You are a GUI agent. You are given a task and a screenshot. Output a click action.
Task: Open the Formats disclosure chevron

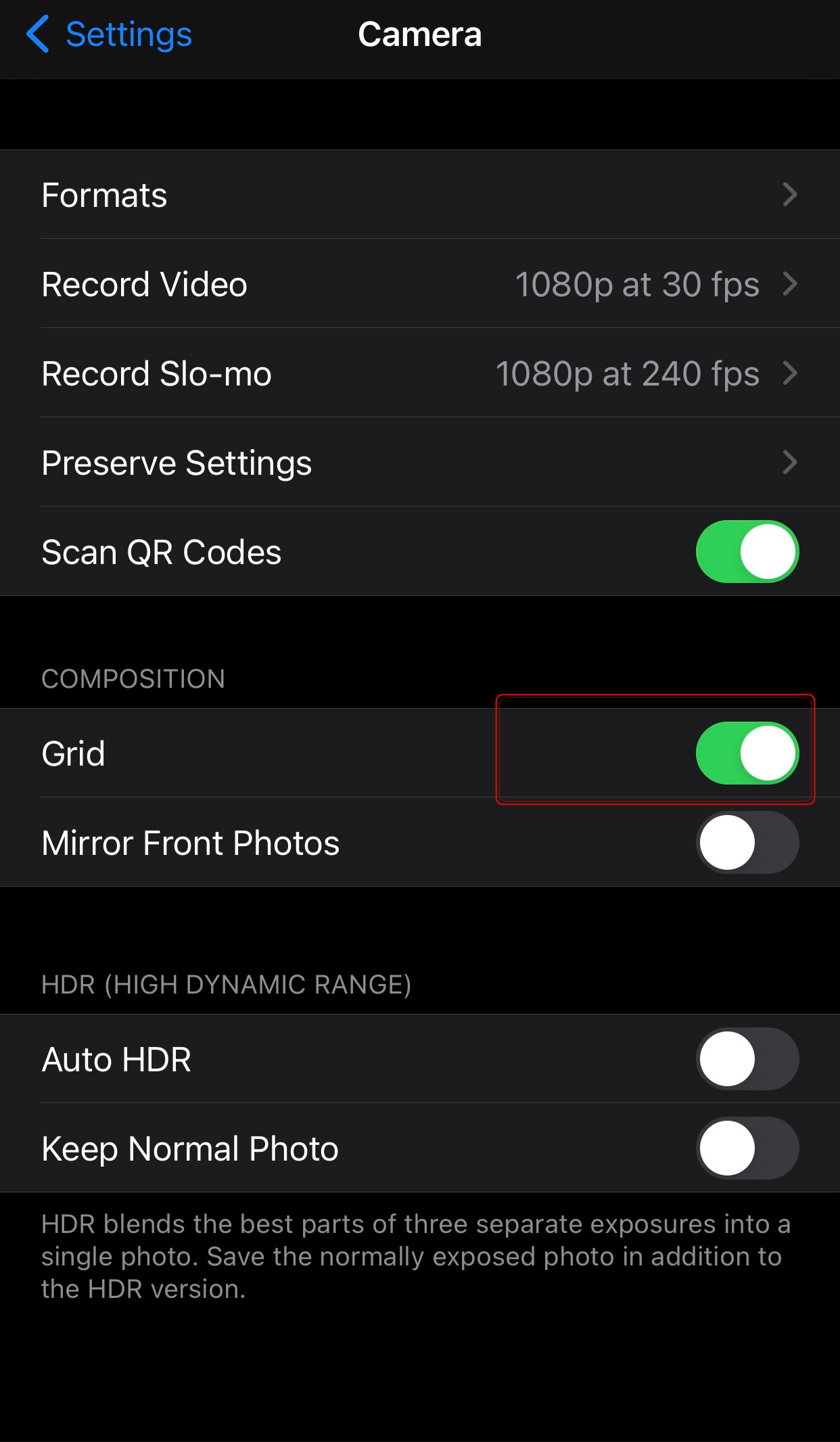click(x=791, y=195)
